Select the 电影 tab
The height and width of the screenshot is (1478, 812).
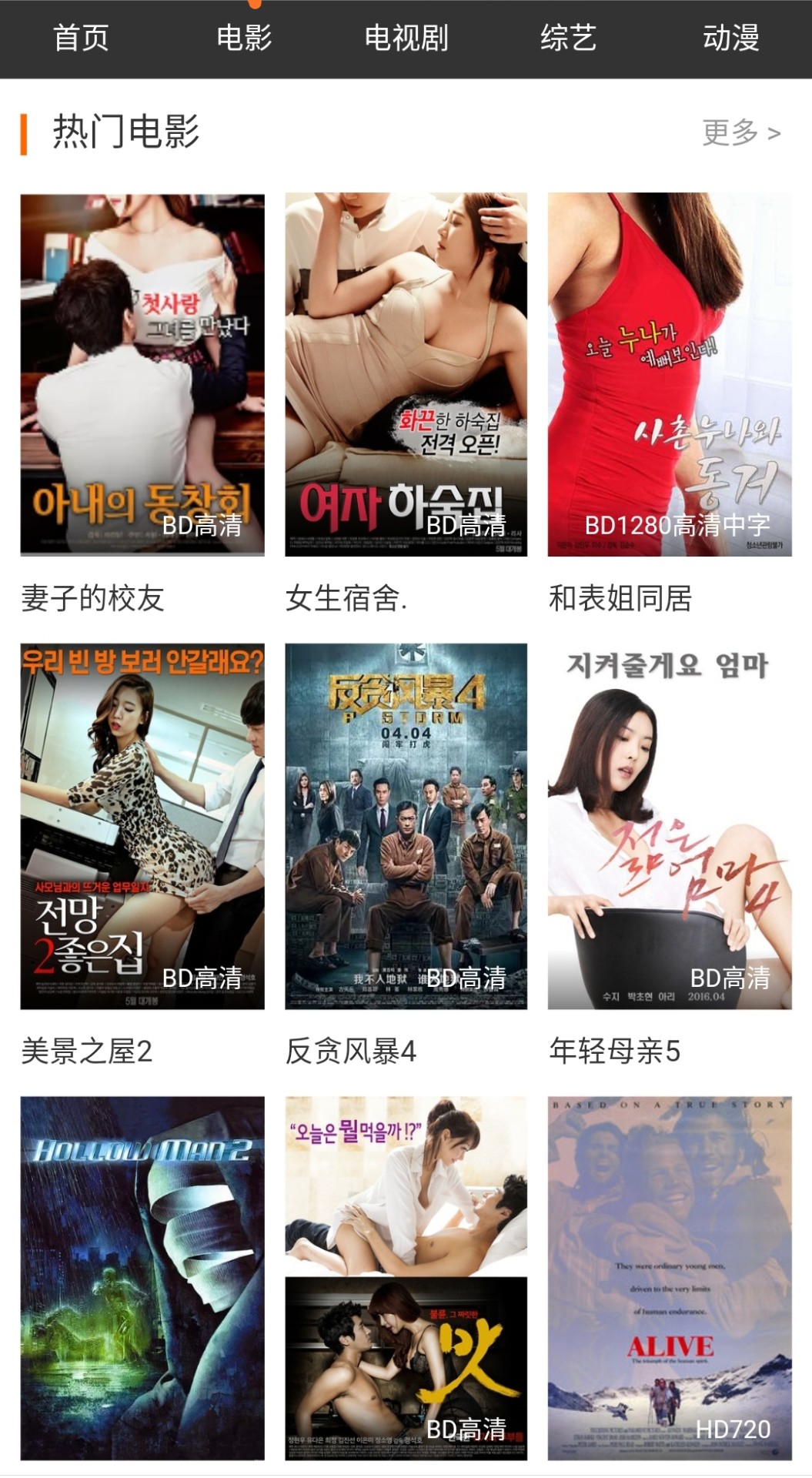point(244,38)
